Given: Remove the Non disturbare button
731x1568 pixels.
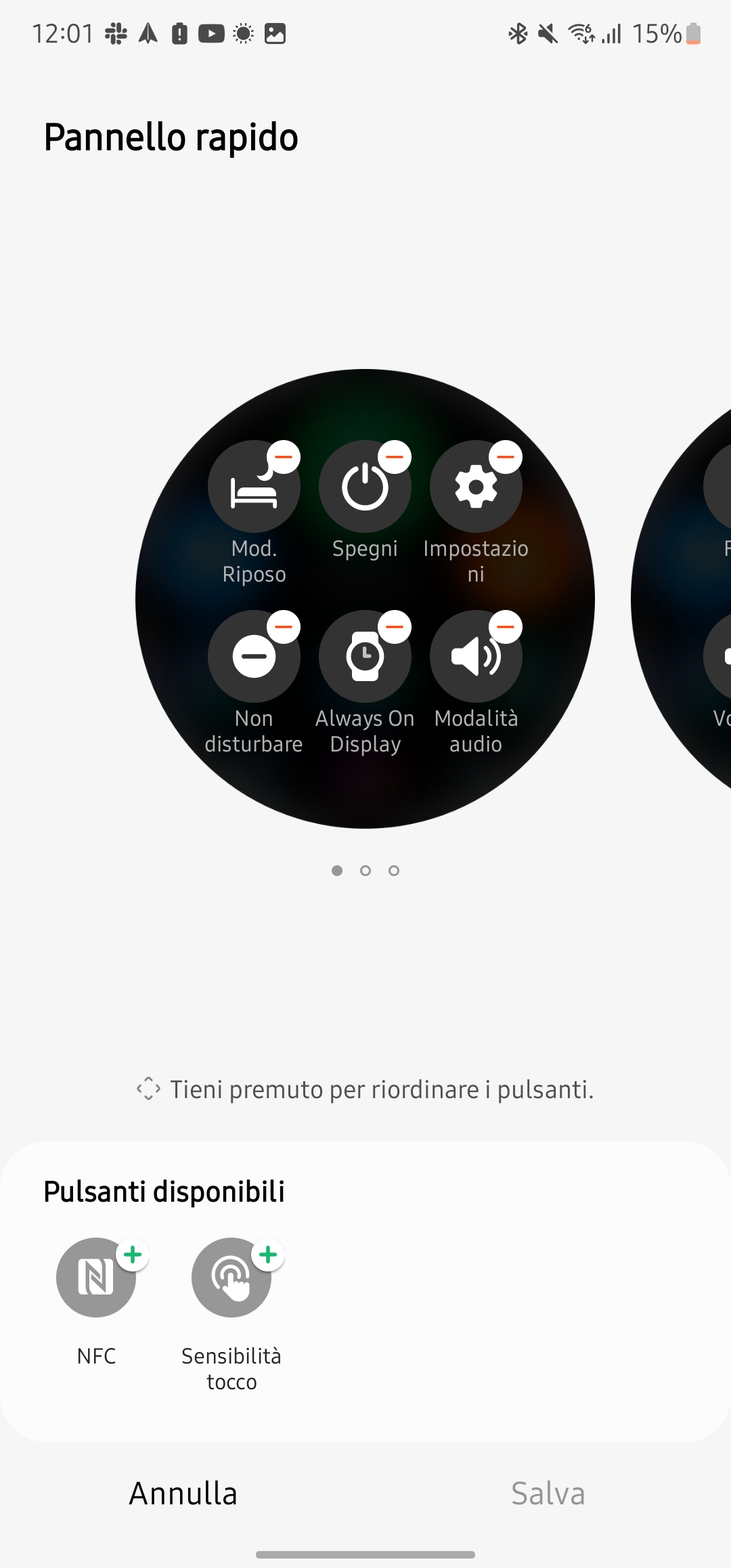Looking at the screenshot, I should tap(284, 627).
